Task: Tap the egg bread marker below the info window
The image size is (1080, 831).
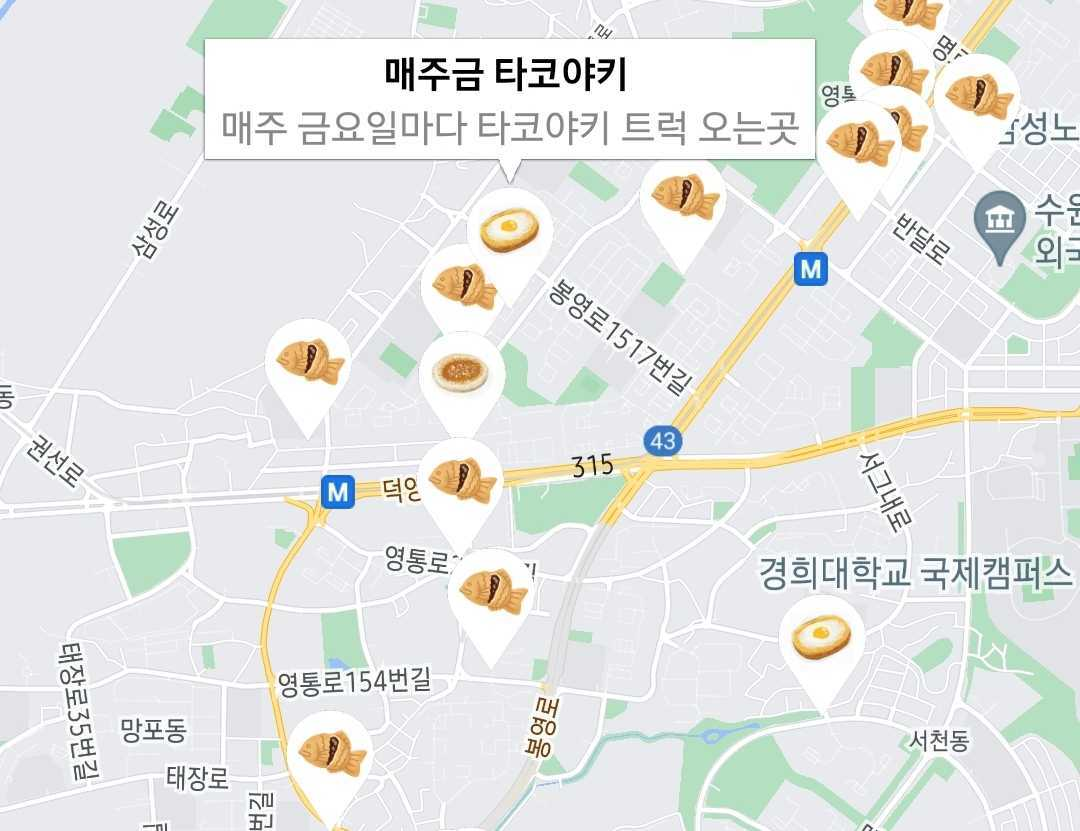Action: [509, 232]
